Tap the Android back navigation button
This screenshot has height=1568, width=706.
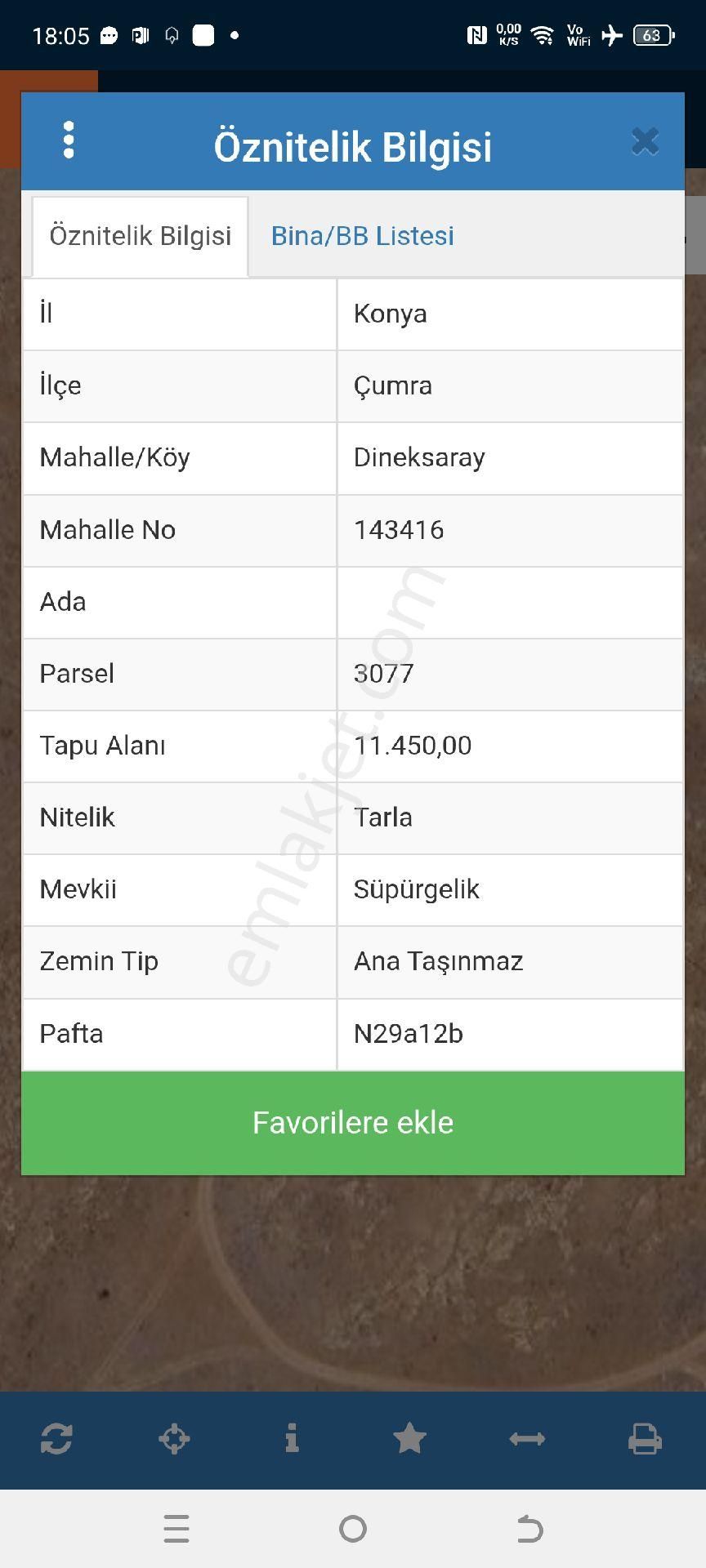pyautogui.click(x=529, y=1528)
